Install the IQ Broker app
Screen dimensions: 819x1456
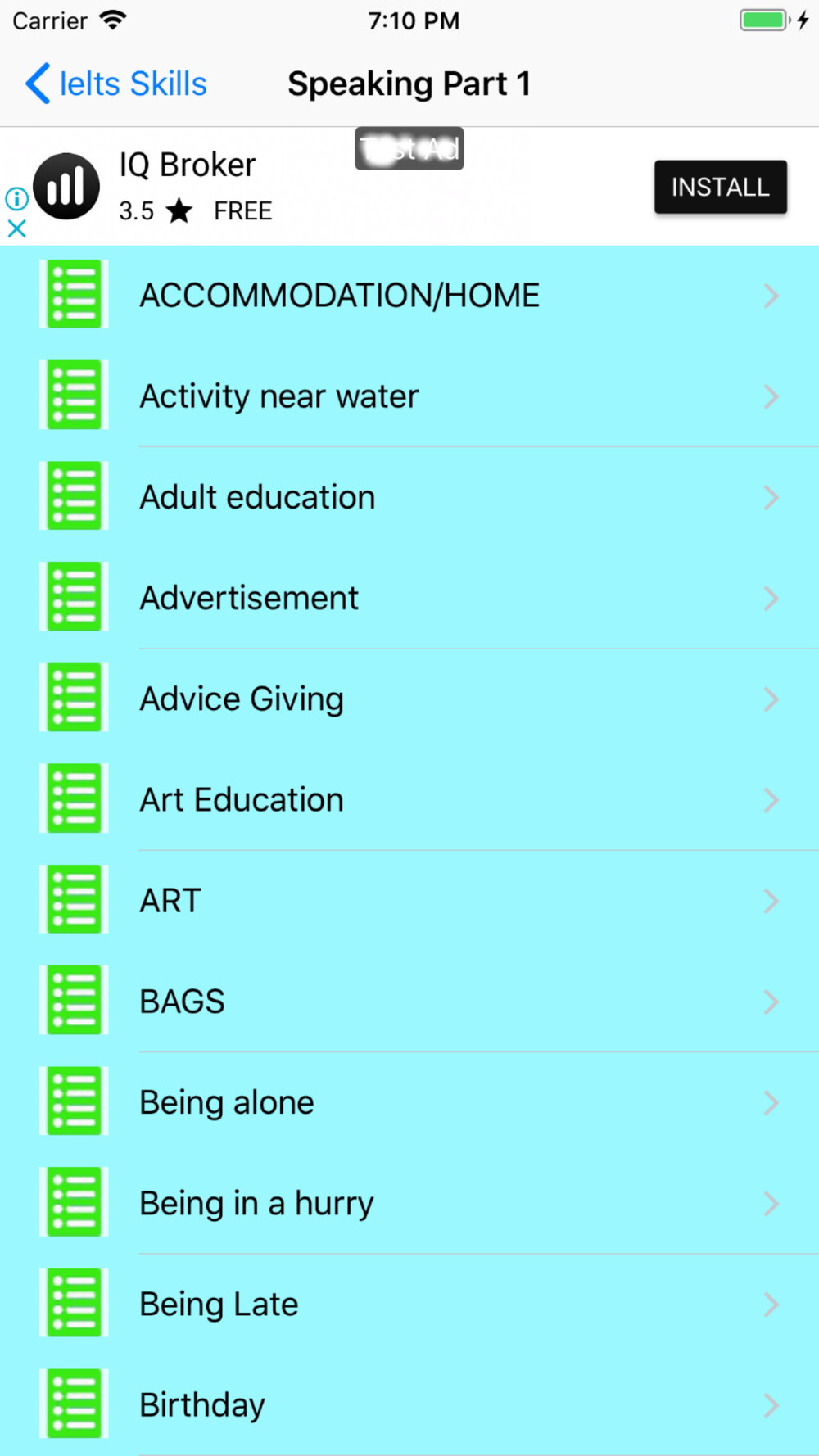pos(720,187)
